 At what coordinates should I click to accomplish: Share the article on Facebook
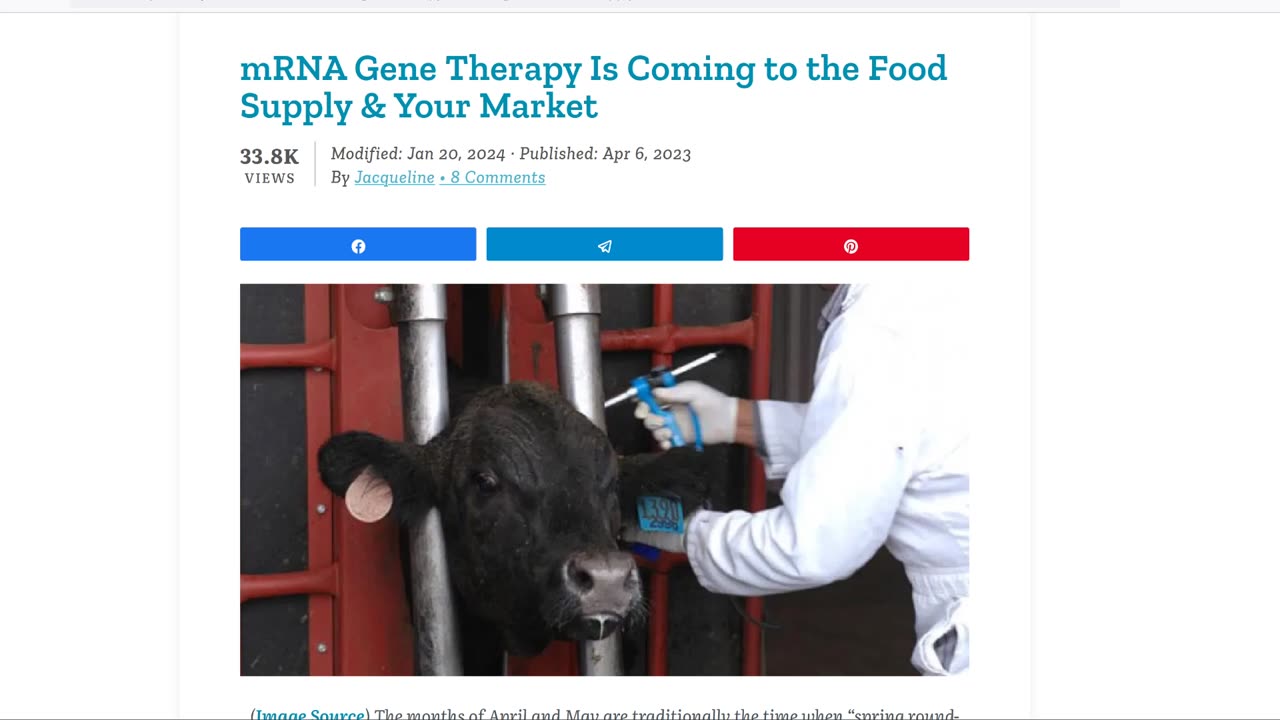358,245
